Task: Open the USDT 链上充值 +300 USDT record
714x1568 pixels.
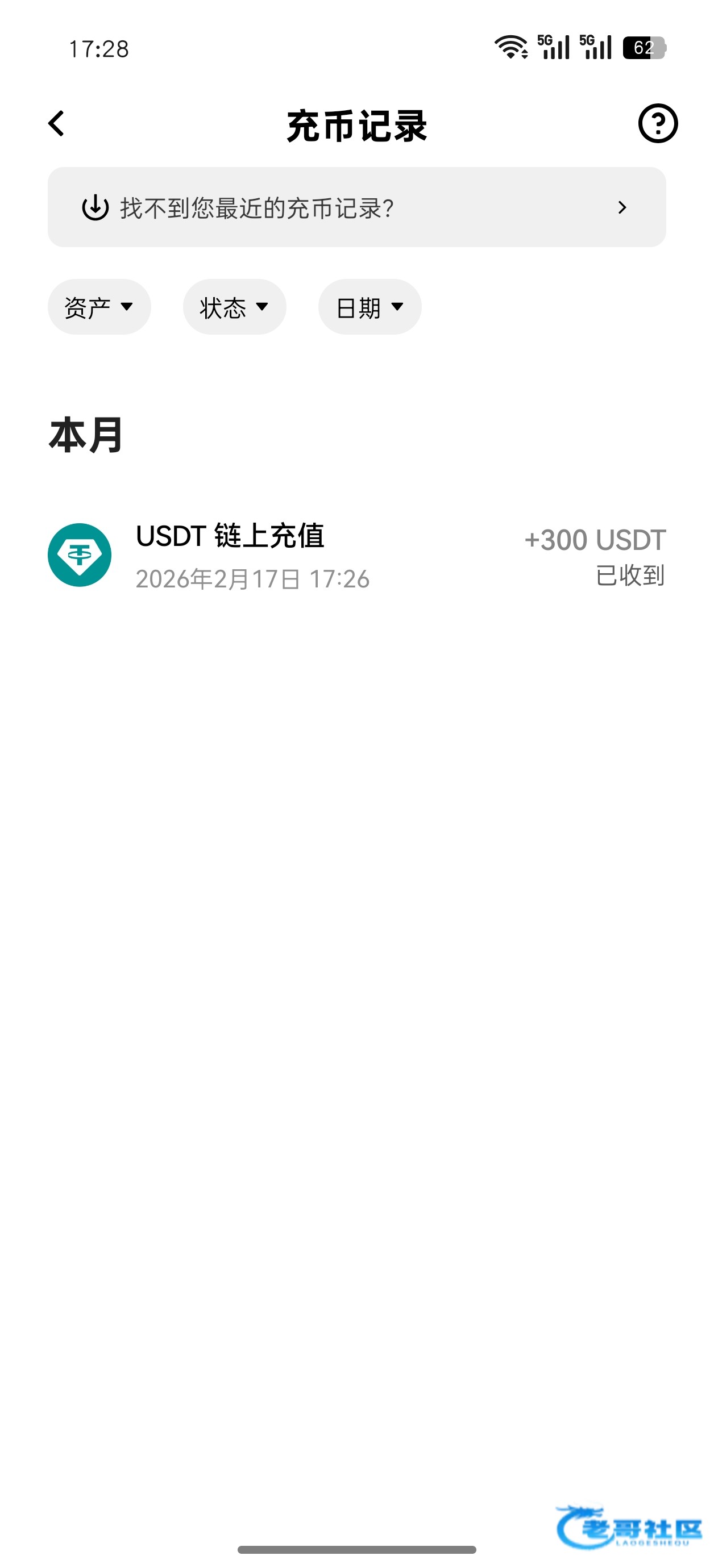Action: click(x=356, y=555)
